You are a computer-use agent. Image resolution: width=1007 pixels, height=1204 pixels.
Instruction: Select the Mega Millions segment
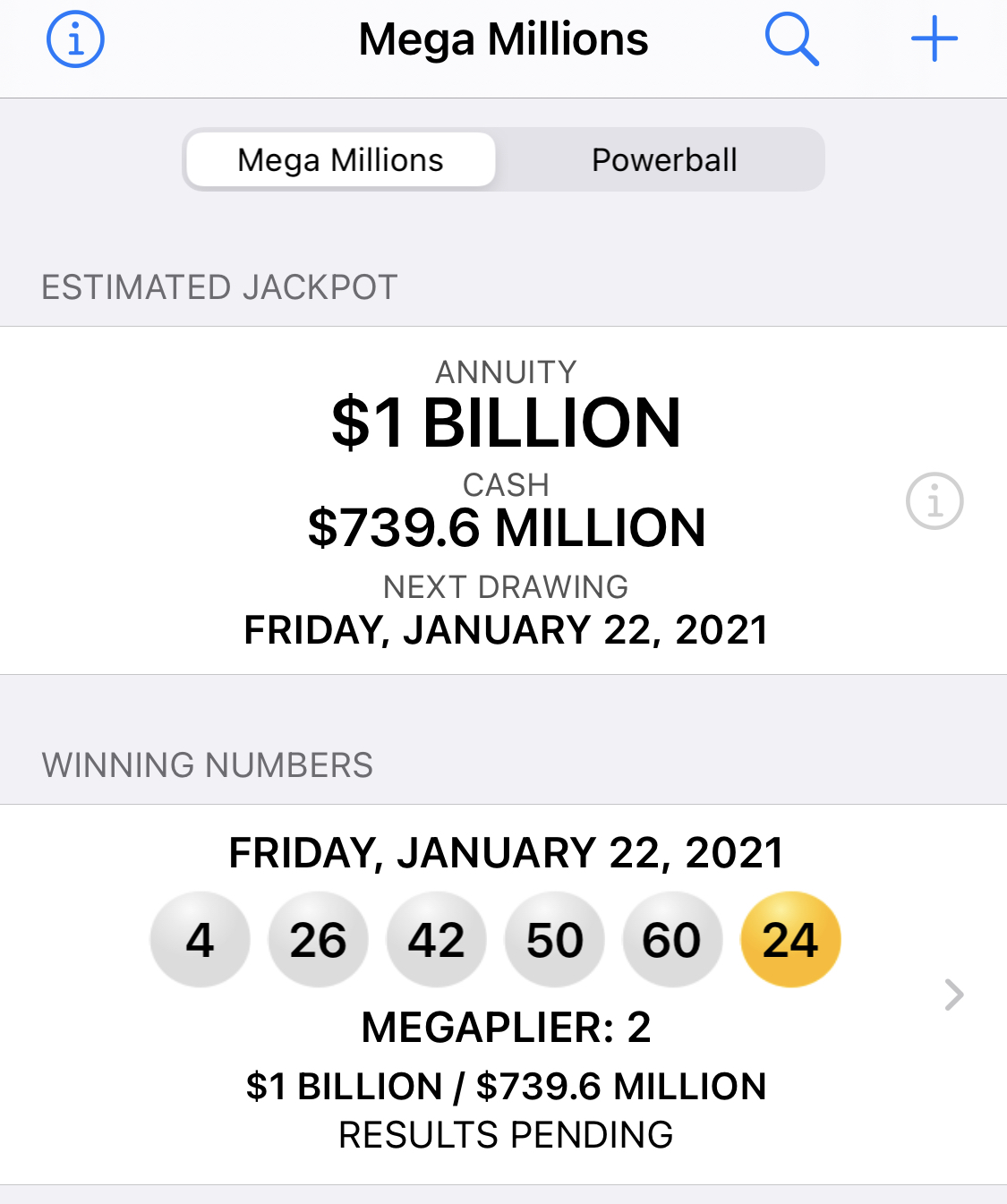click(340, 160)
